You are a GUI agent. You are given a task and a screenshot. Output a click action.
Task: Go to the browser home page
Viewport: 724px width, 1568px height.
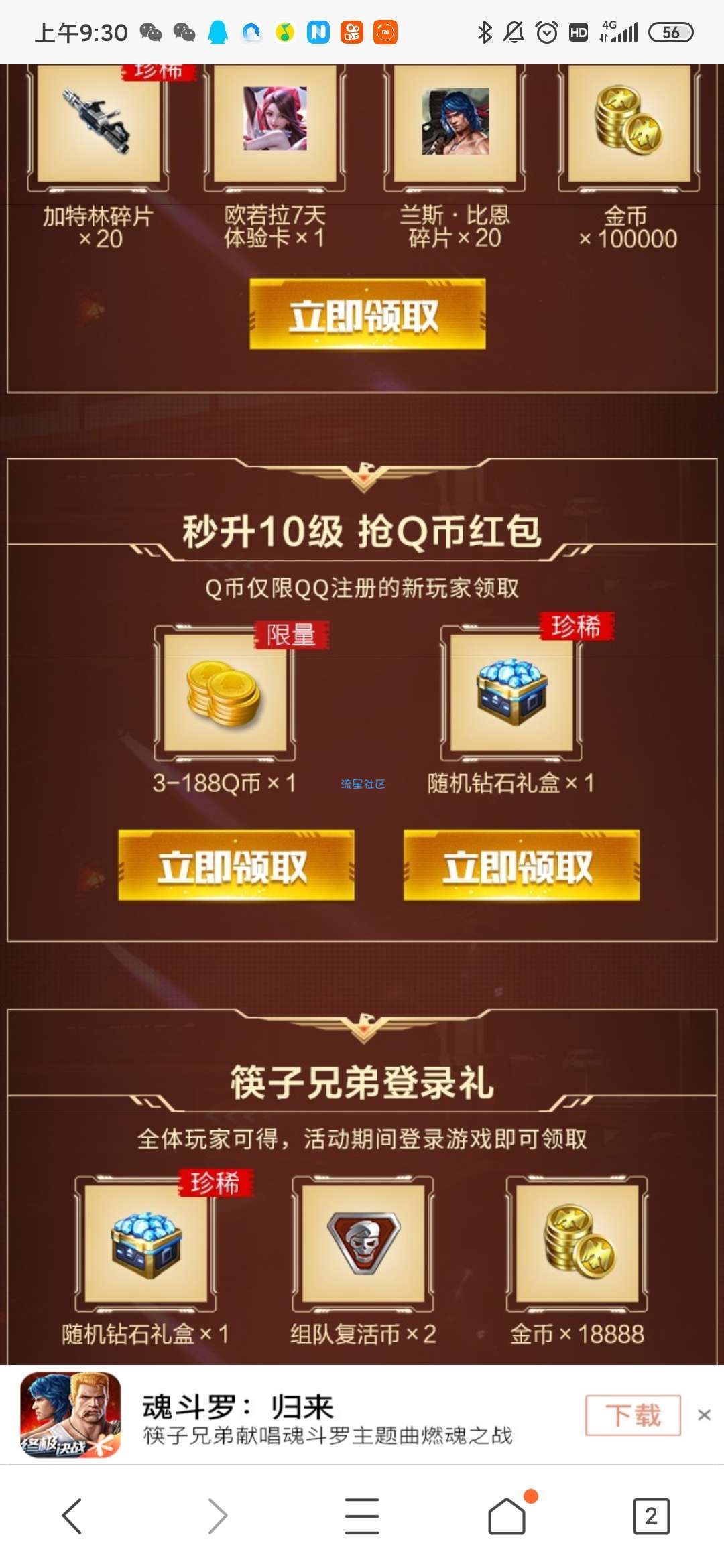click(507, 1516)
